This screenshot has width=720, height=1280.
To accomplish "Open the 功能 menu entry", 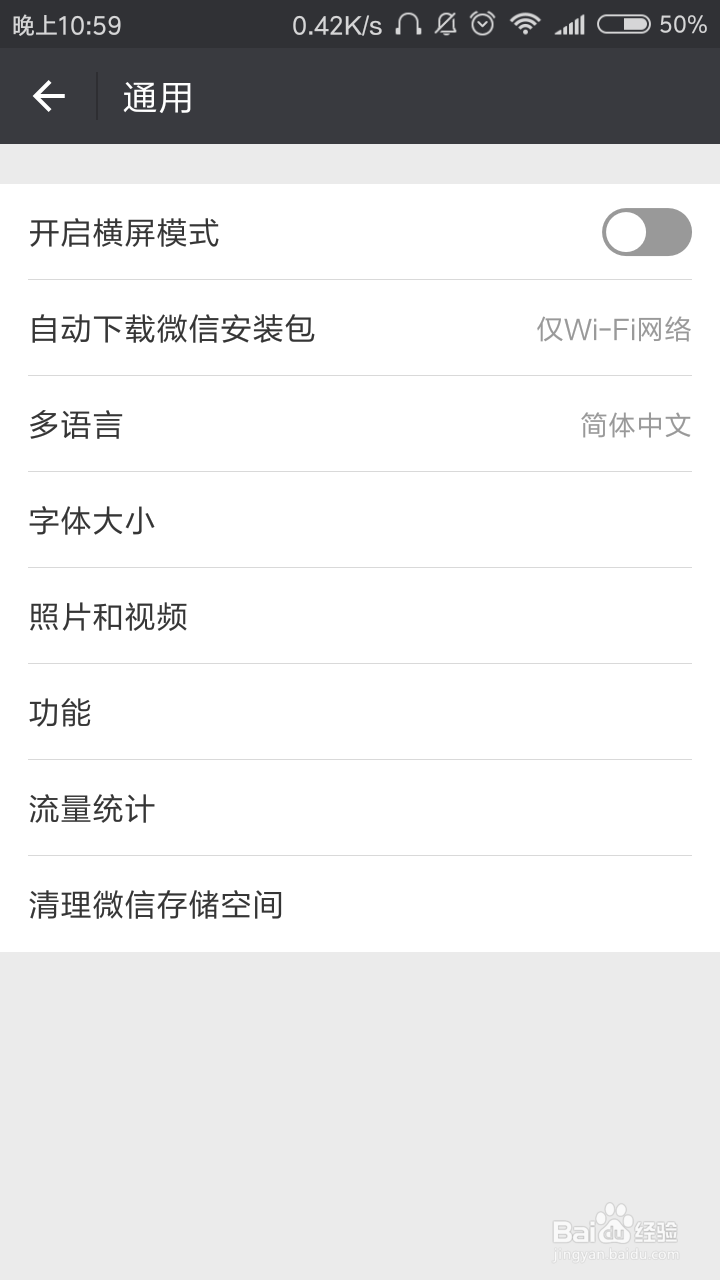I will click(360, 713).
